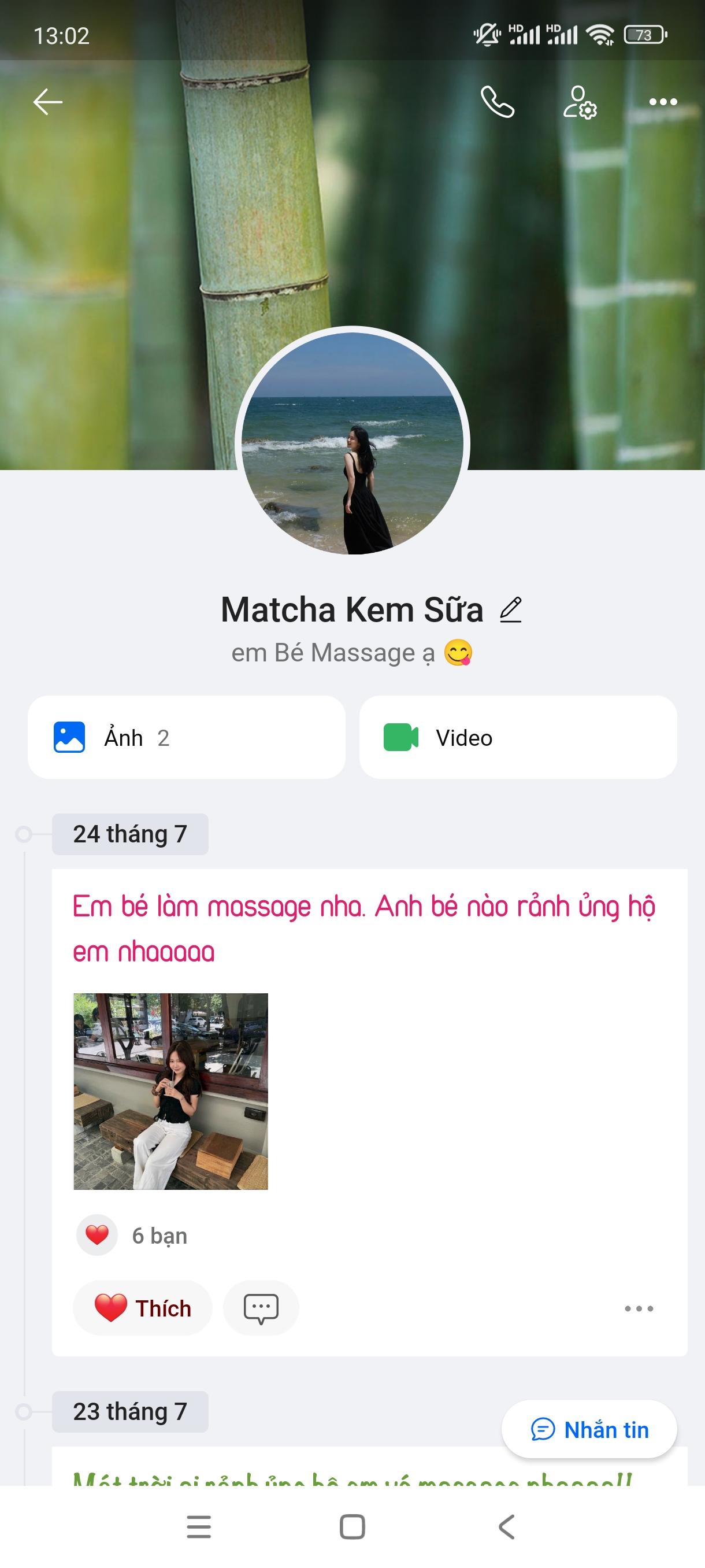Open more options for the 24 tháng 7 post
Viewport: 705px width, 1568px height.
(x=639, y=1308)
